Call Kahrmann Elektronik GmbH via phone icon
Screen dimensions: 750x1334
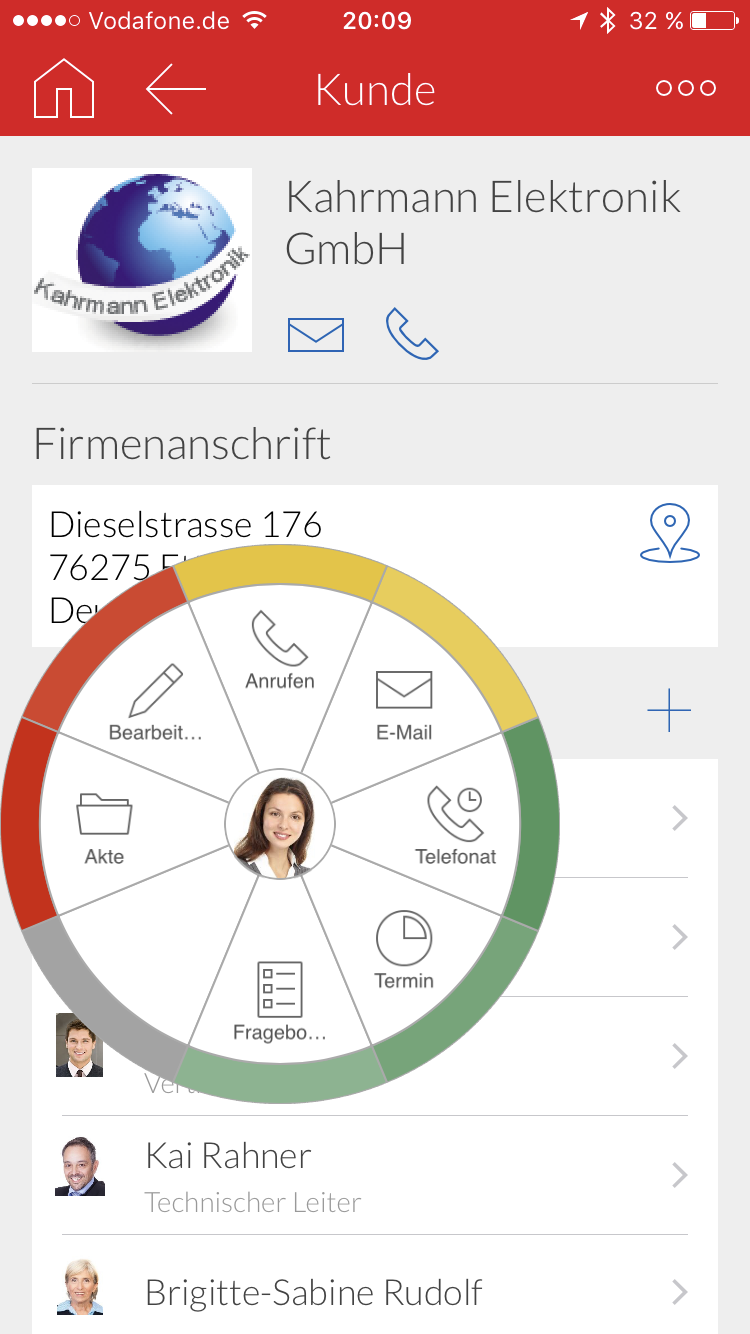[x=412, y=334]
